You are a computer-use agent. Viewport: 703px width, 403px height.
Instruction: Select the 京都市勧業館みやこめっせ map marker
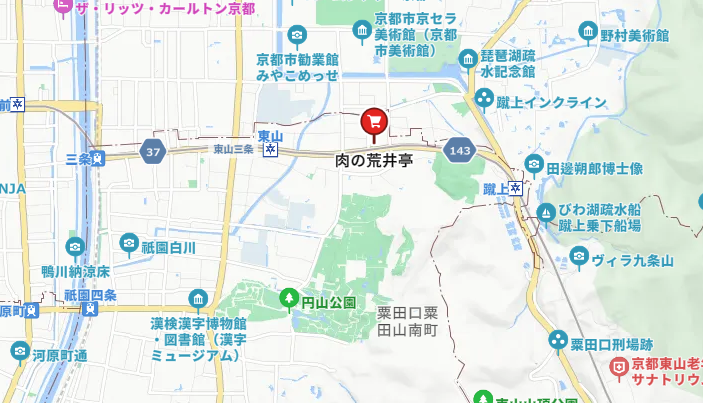[x=297, y=35]
